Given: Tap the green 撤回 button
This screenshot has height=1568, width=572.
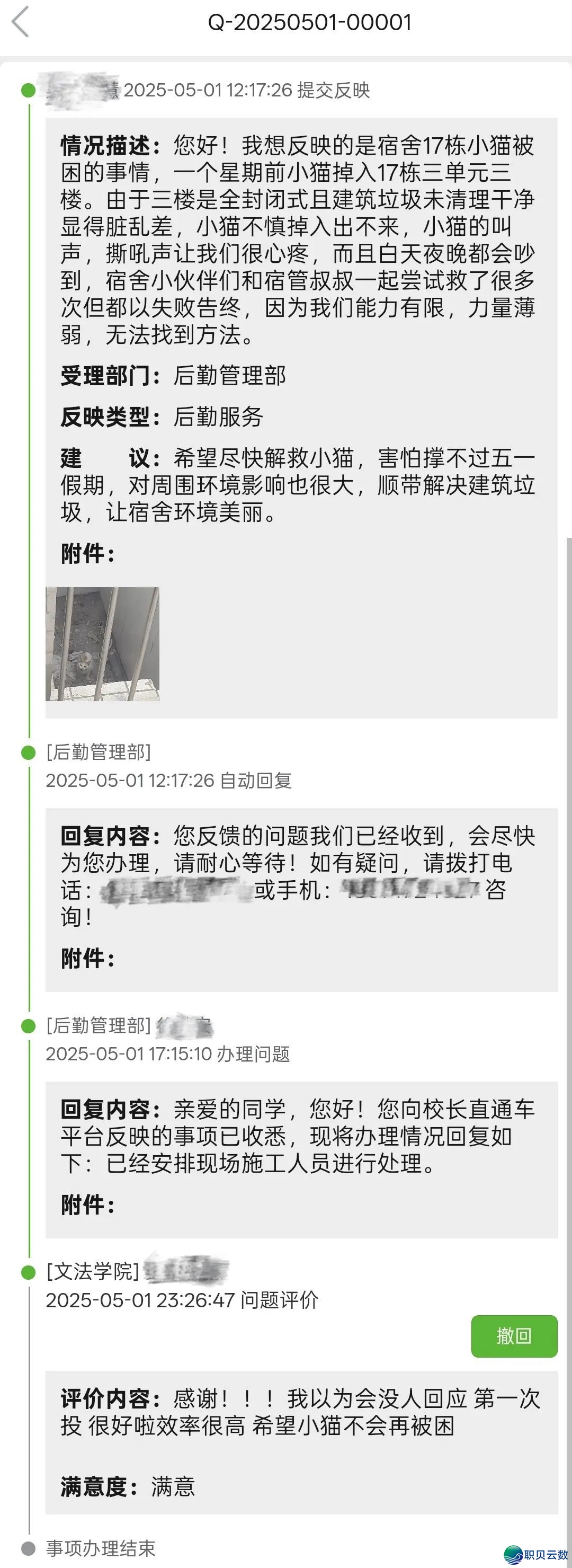Looking at the screenshot, I should (514, 1336).
